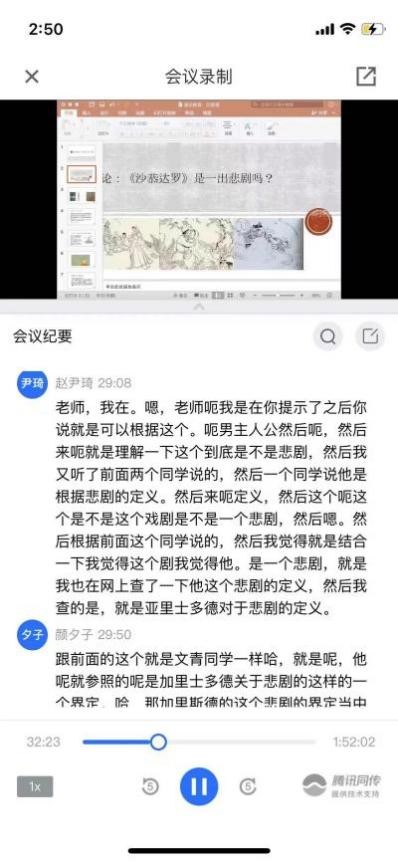The image size is (398, 862).
Task: Tap the recorded video preview
Action: click(x=199, y=199)
